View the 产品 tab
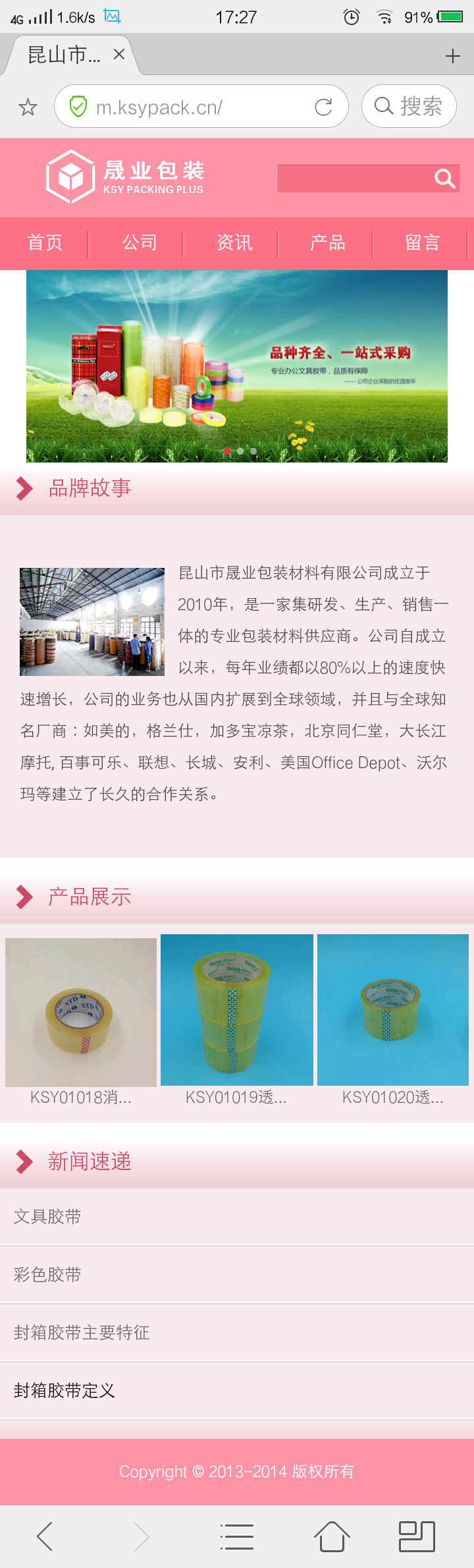 328,243
